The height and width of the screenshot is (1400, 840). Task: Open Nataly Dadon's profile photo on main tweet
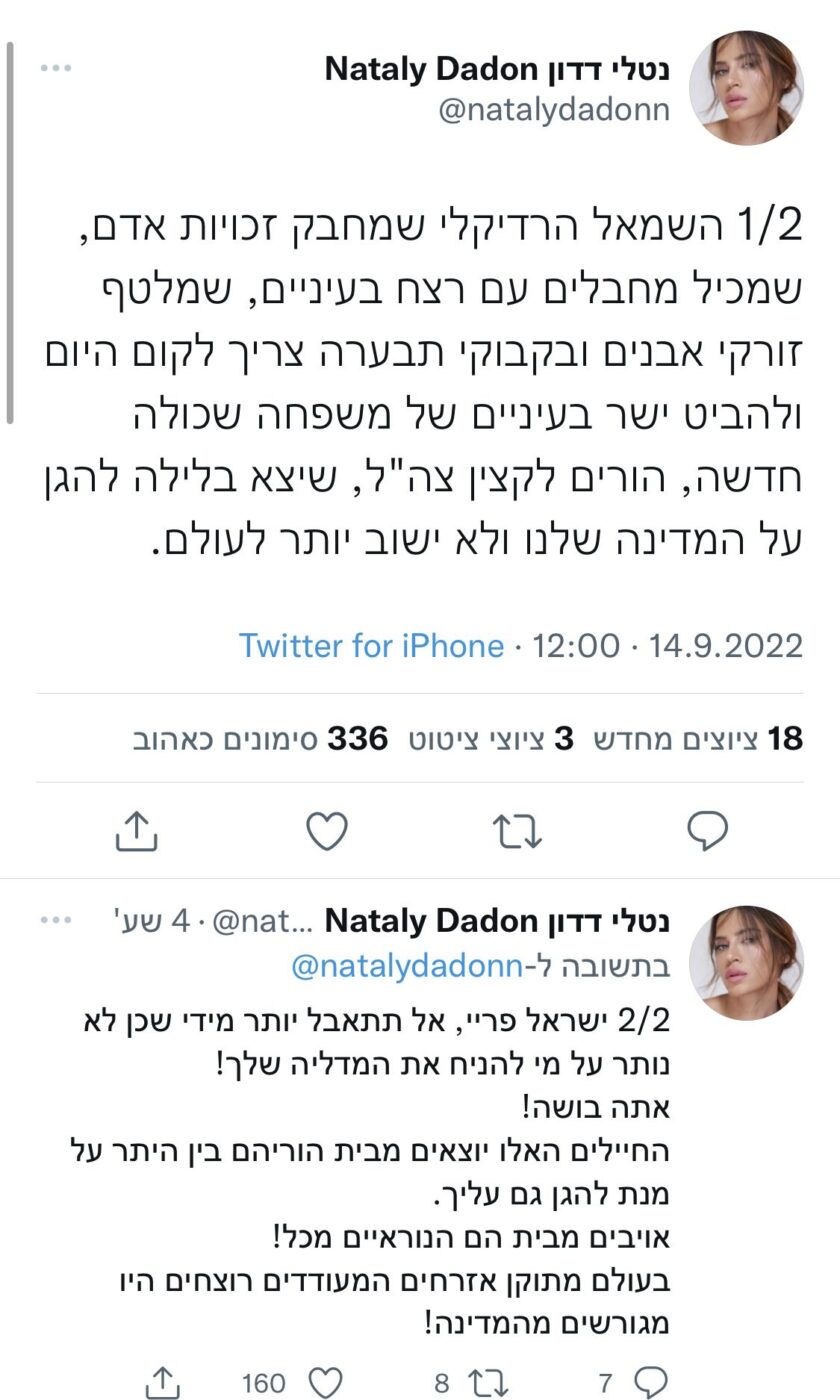tap(746, 87)
